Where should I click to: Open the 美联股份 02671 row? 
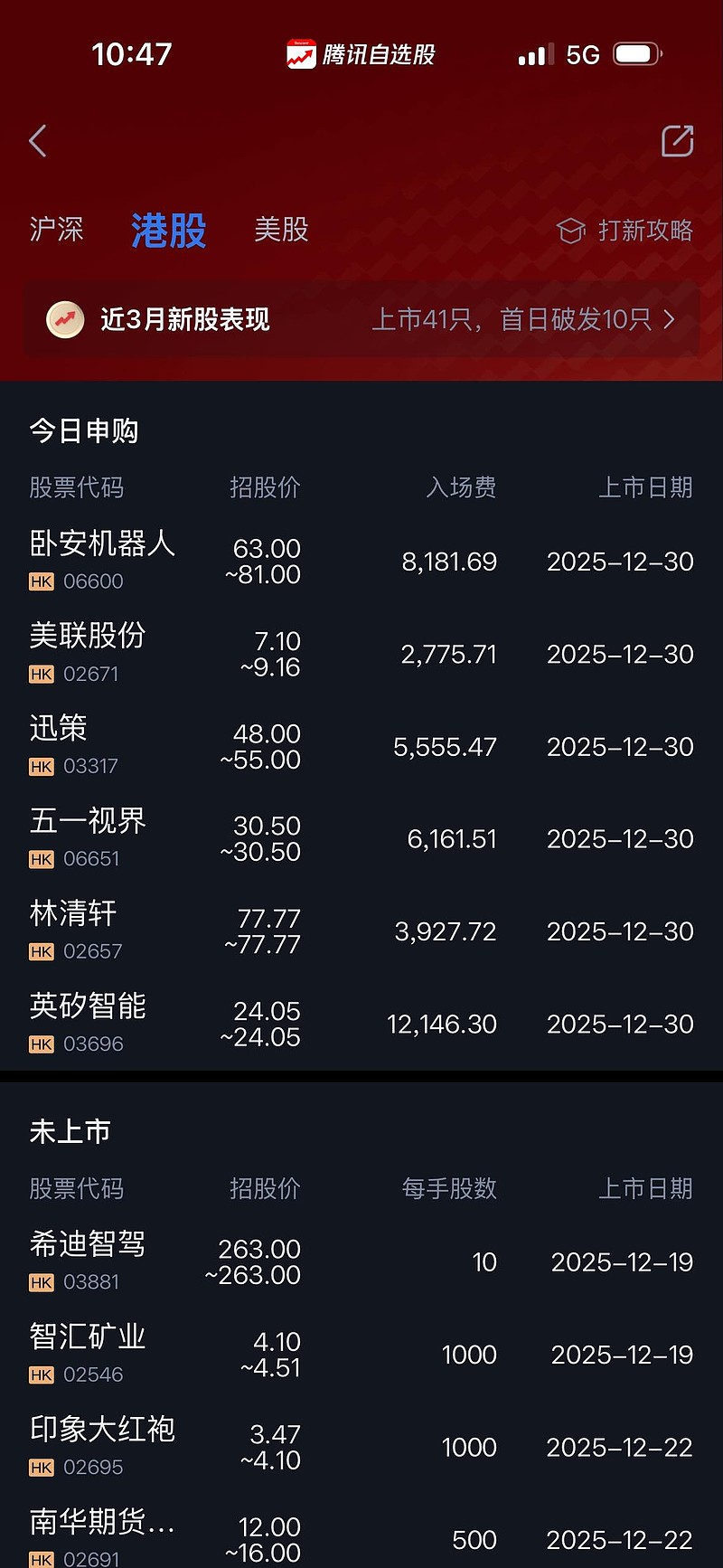tap(361, 654)
